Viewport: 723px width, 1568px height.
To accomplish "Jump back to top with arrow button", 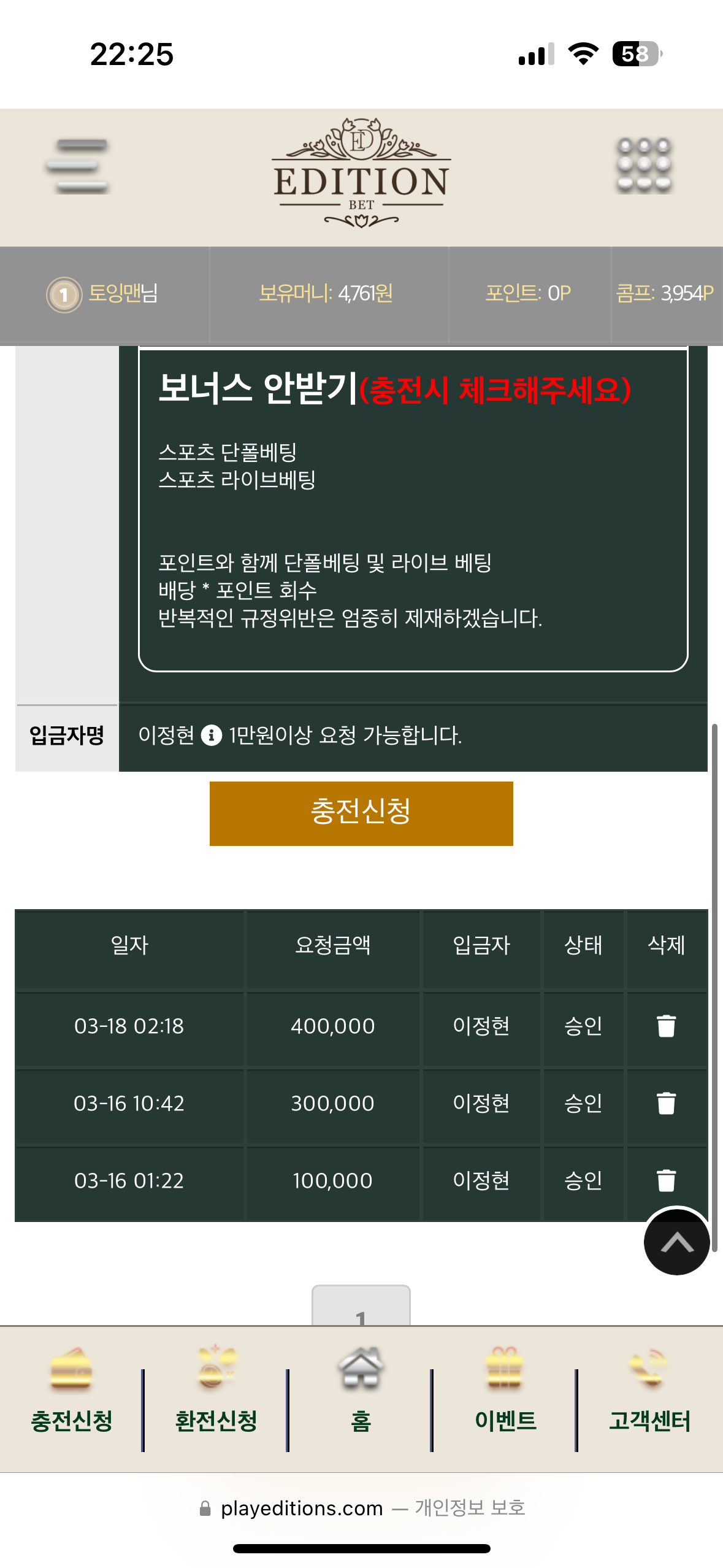I will [x=677, y=1242].
